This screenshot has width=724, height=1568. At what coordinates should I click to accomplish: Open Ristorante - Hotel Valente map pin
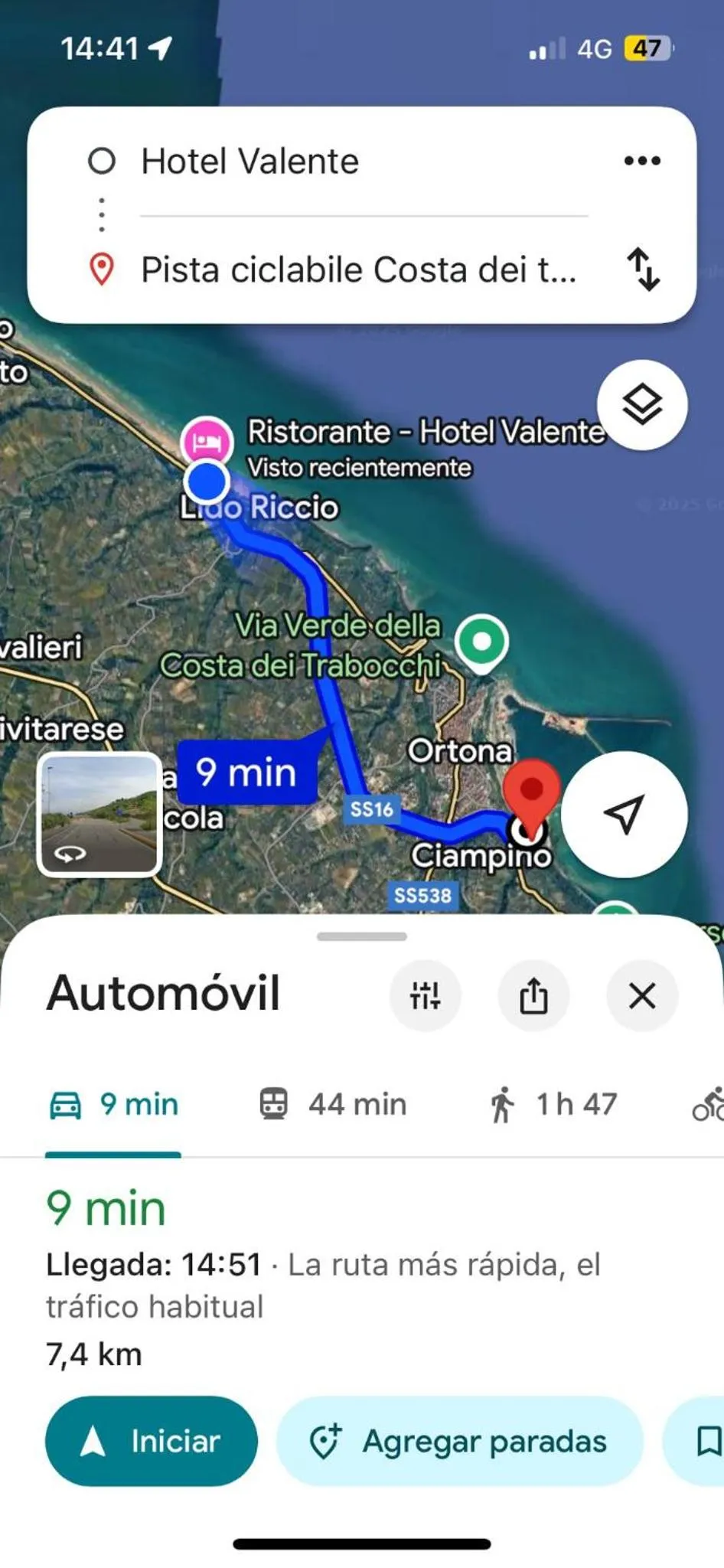click(x=207, y=442)
